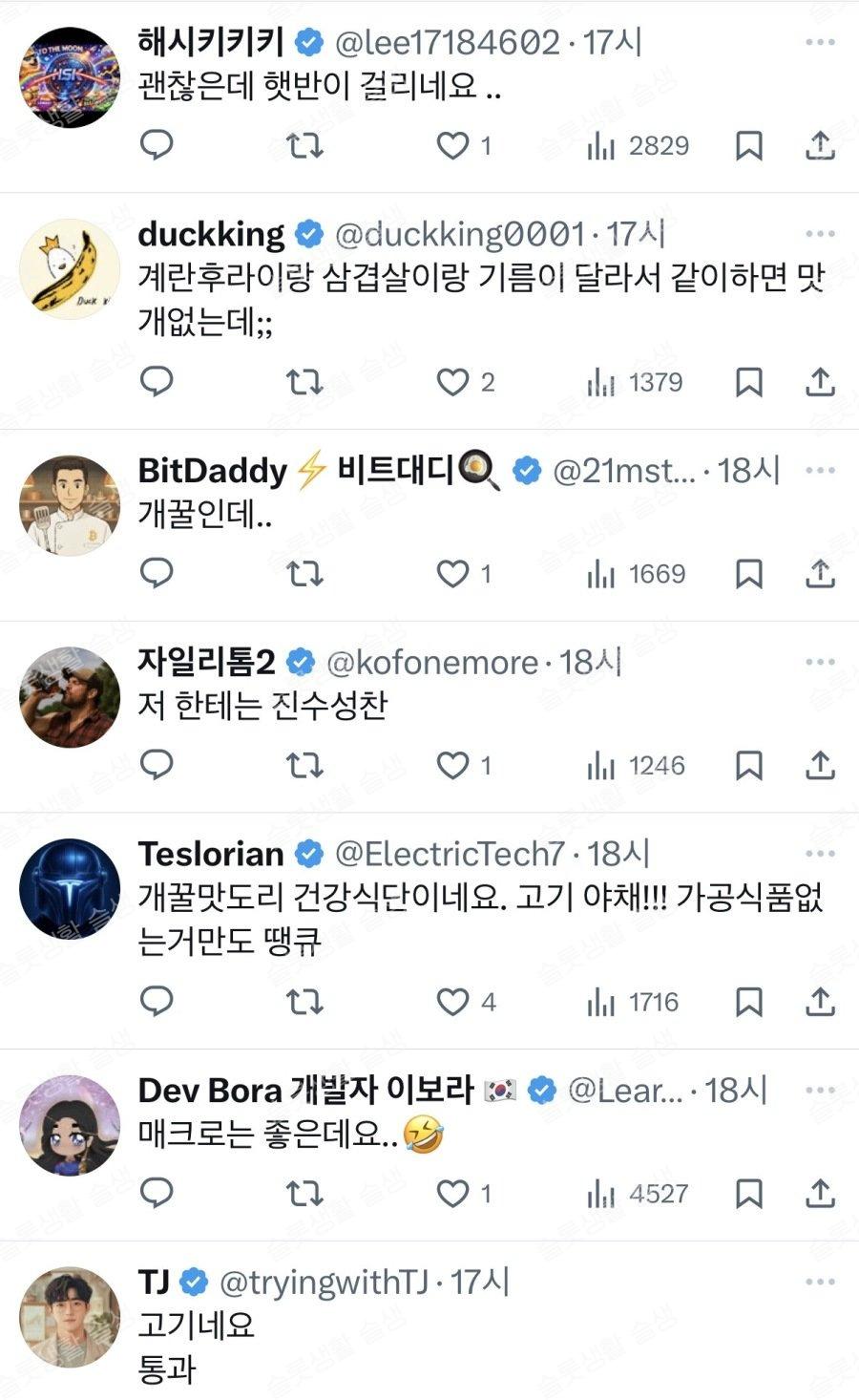Reply to Dev Bora's tweet
The width and height of the screenshot is (859, 1400).
pyautogui.click(x=157, y=1193)
